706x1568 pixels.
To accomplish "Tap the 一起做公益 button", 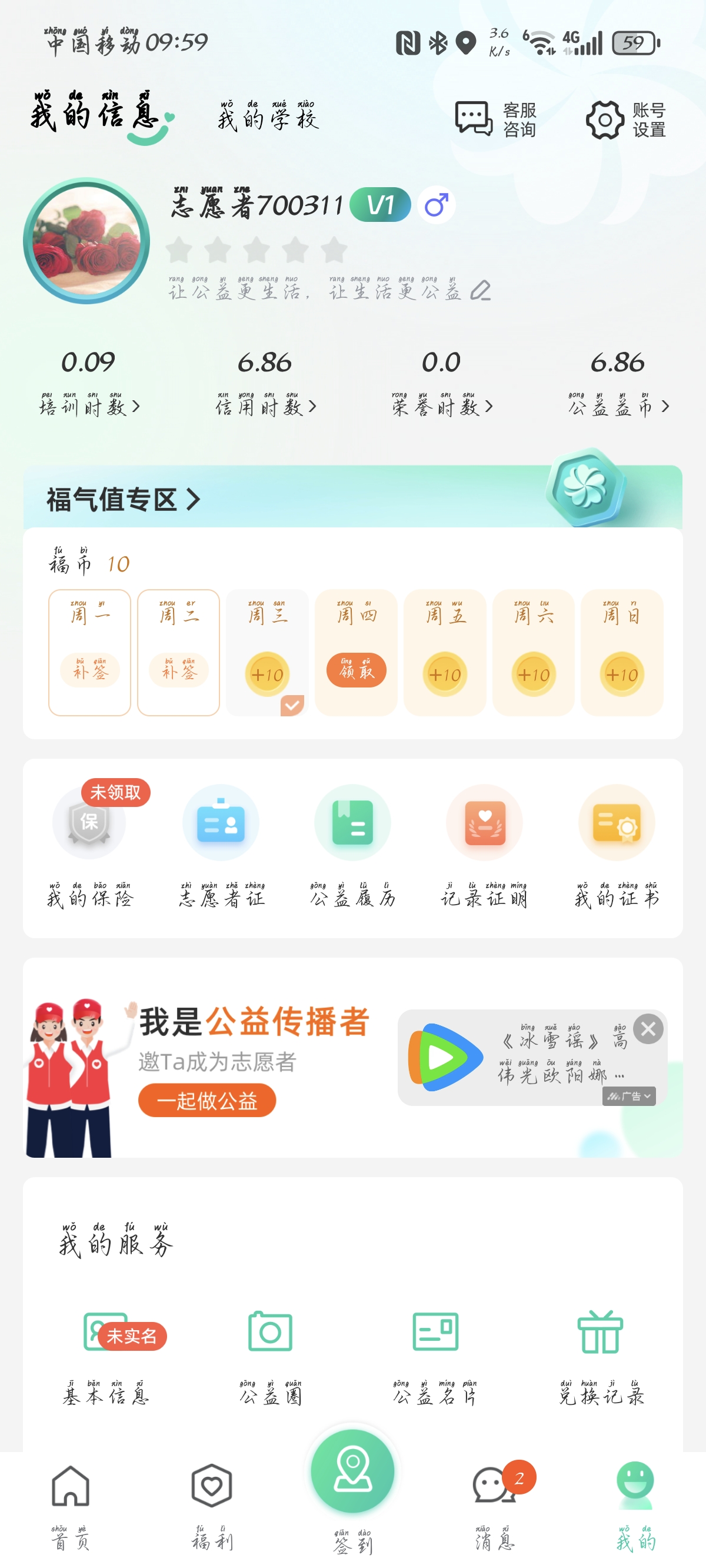I will click(x=207, y=1101).
